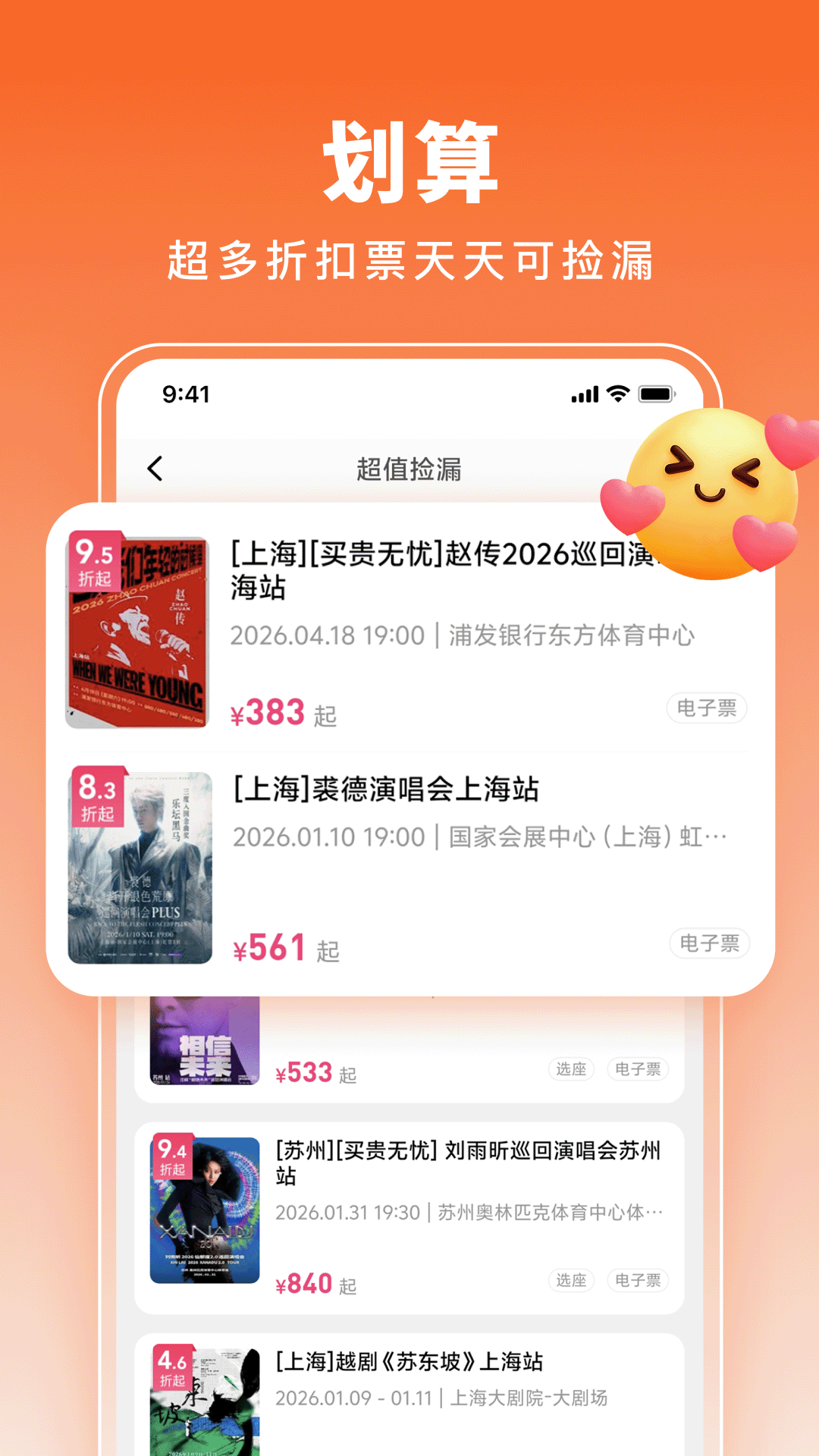Check the Wi-Fi icon in status bar
The width and height of the screenshot is (819, 1456).
tap(617, 394)
